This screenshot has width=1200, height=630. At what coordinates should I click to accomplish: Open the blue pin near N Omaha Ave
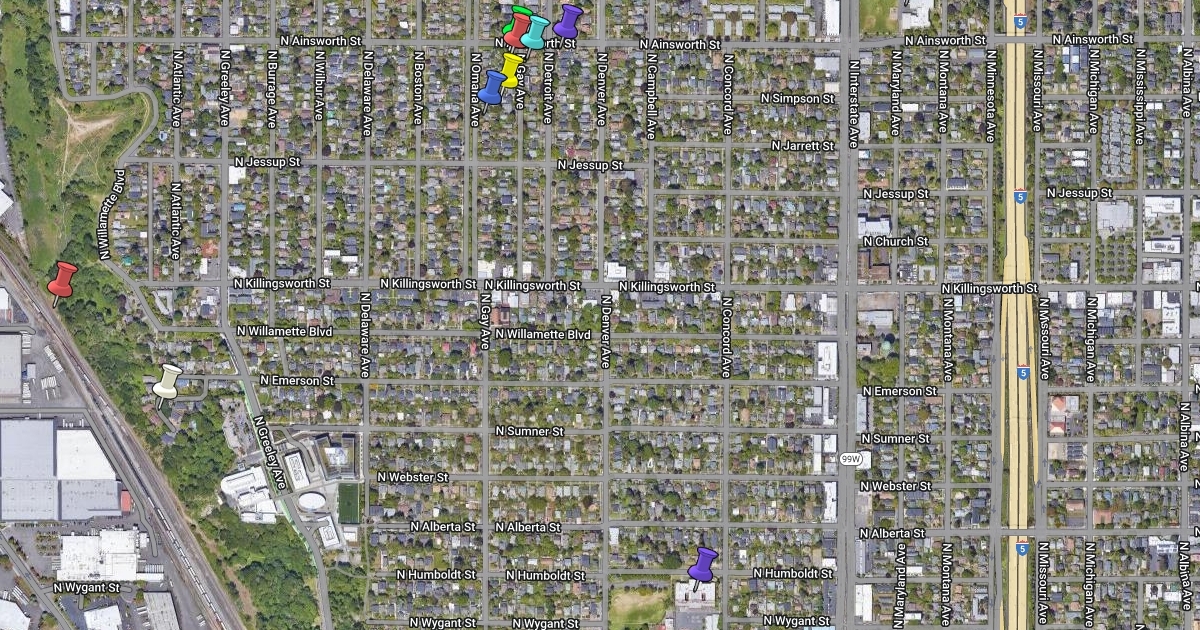pos(492,86)
